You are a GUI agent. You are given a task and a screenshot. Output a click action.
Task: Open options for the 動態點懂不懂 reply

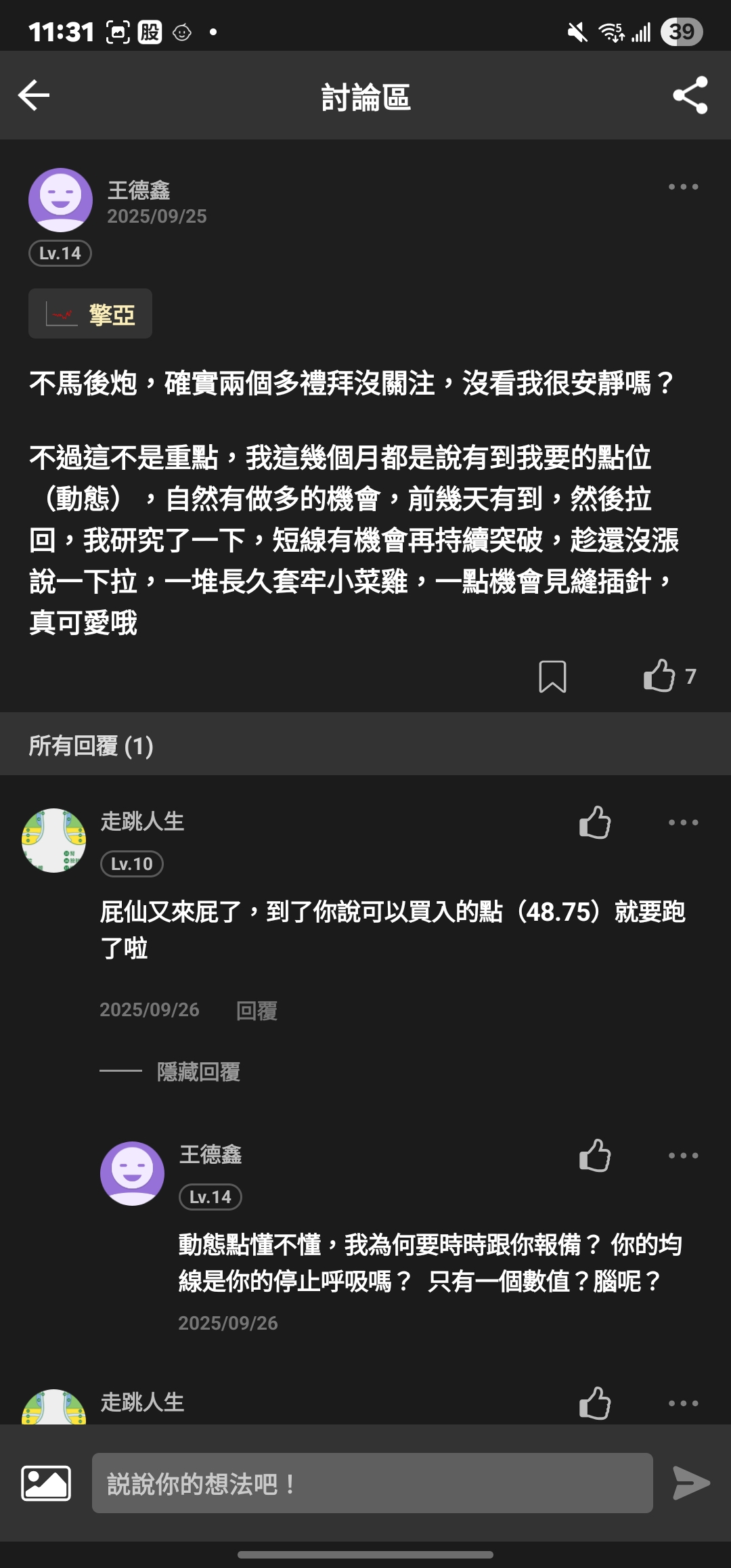pos(683,1156)
